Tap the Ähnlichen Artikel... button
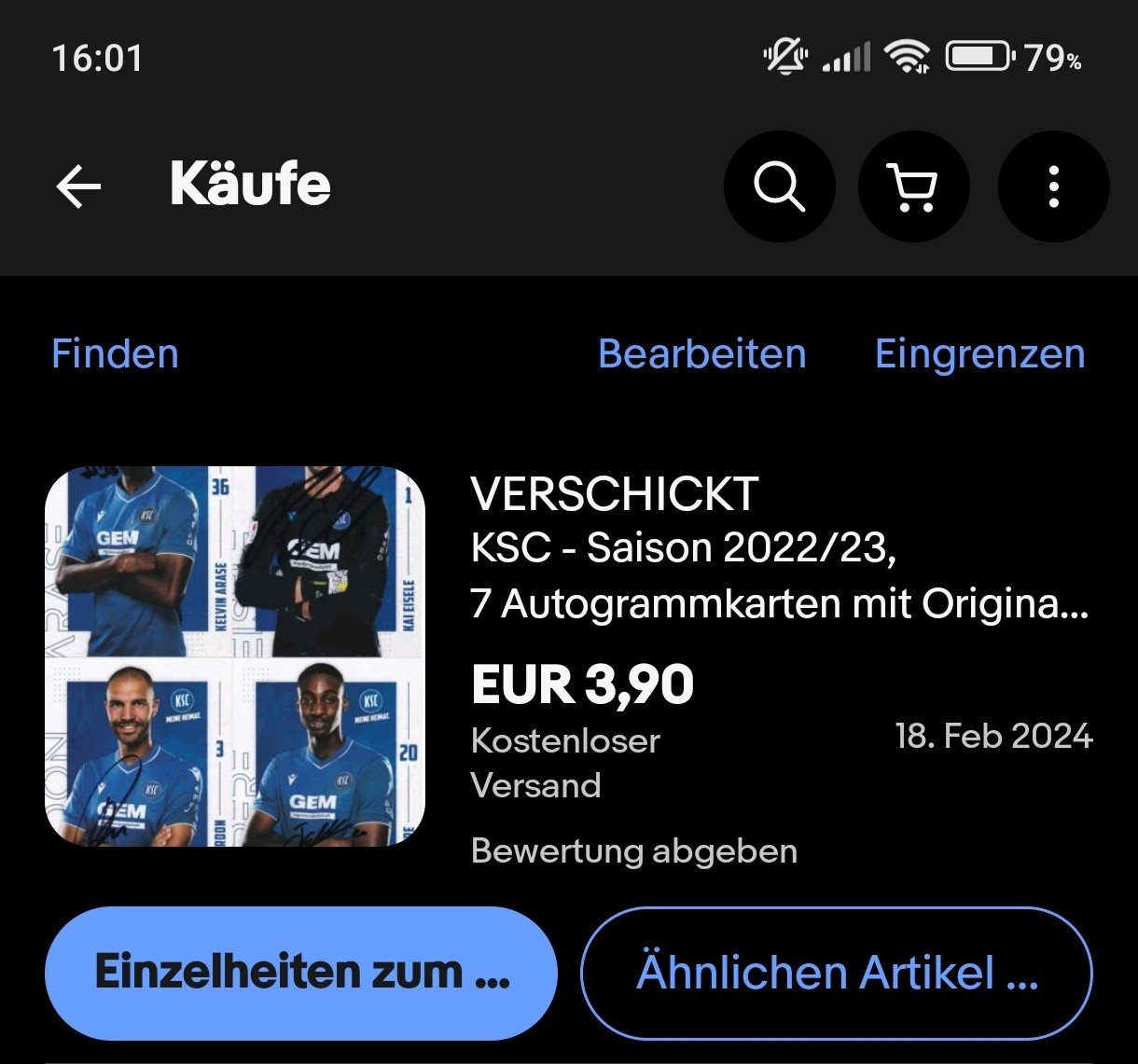 pyautogui.click(x=836, y=973)
